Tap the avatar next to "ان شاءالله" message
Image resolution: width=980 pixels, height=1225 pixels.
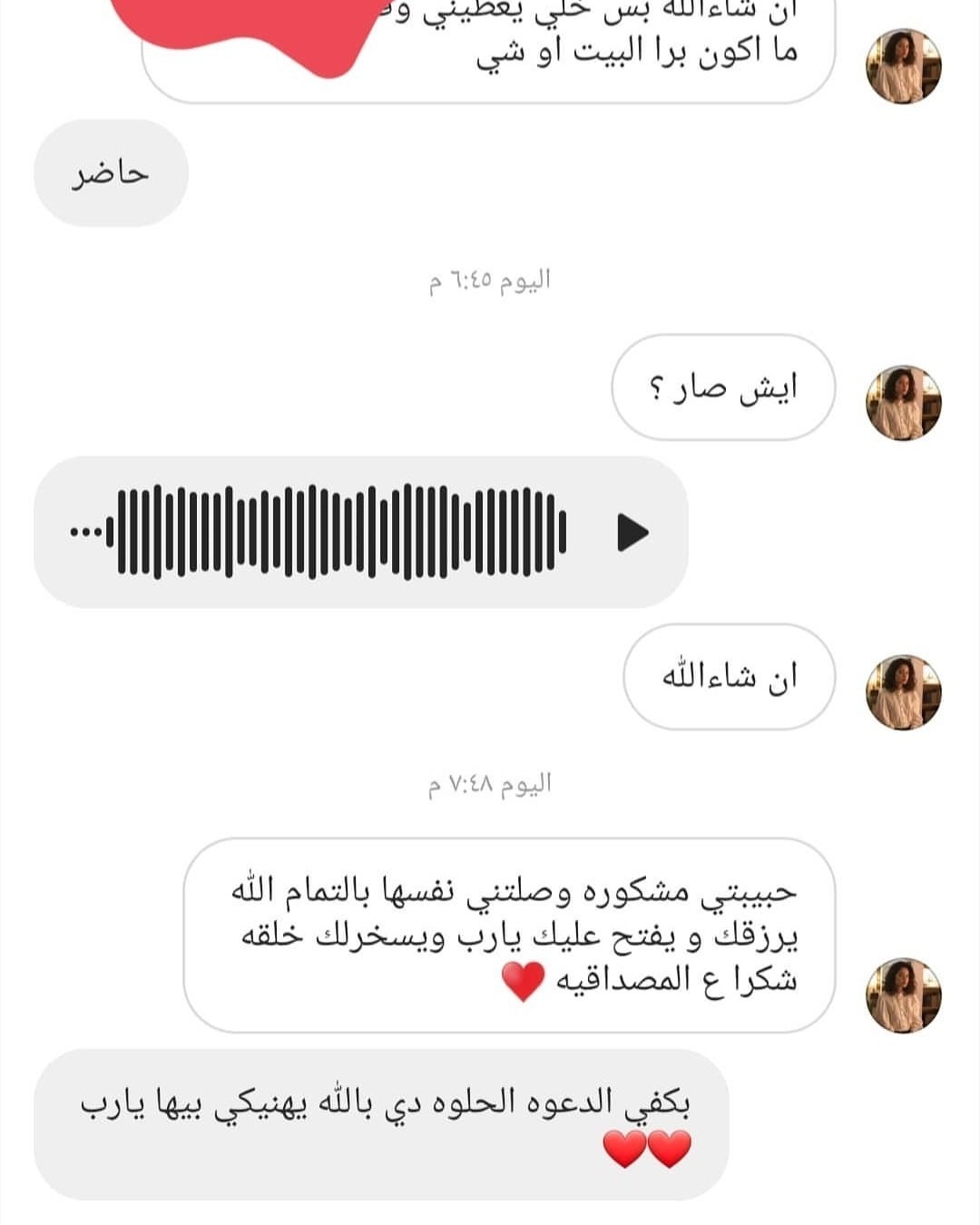(904, 692)
